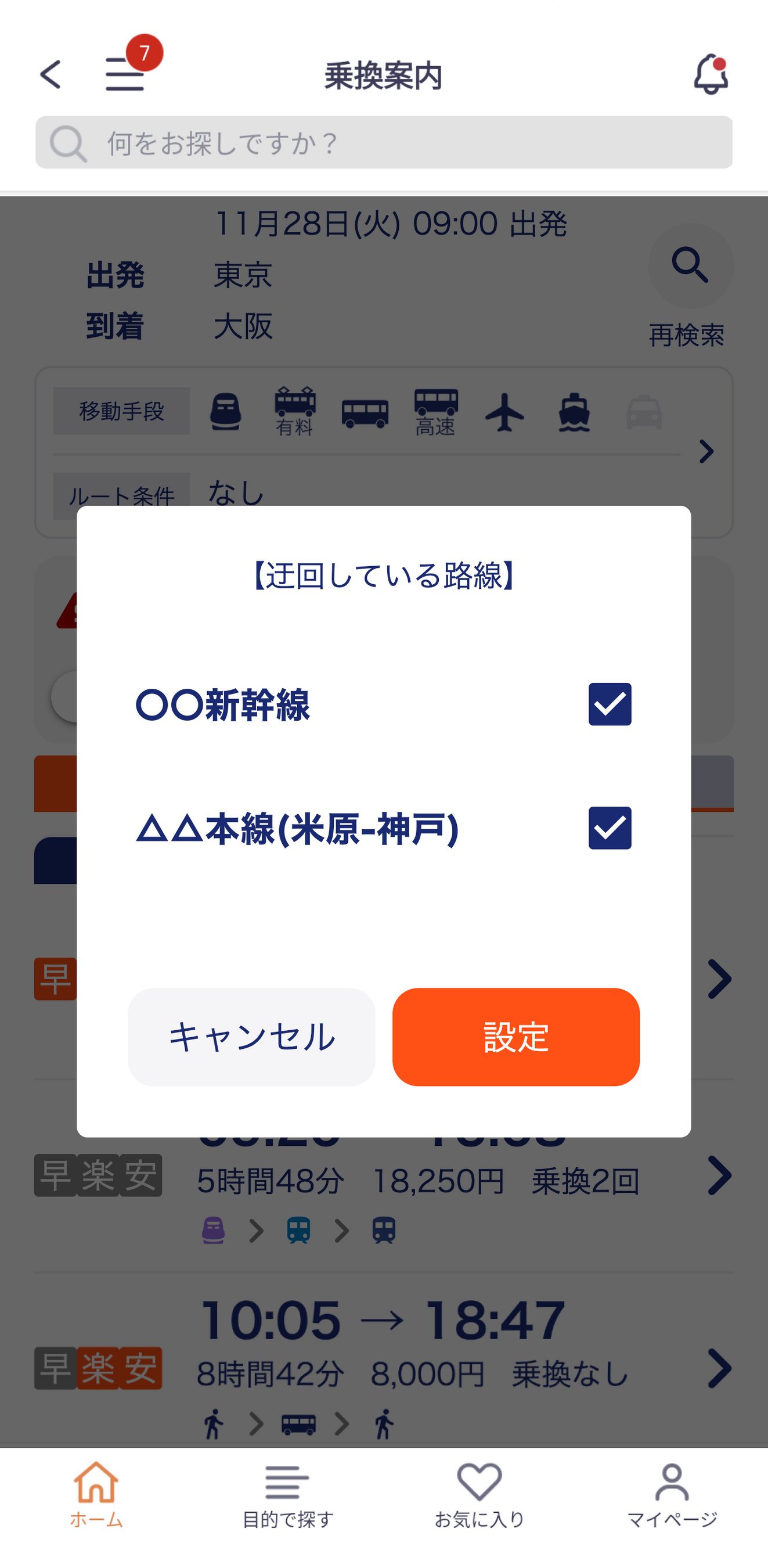Switch to the 目的で探す tab
Image resolution: width=768 pixels, height=1568 pixels.
click(x=287, y=1495)
